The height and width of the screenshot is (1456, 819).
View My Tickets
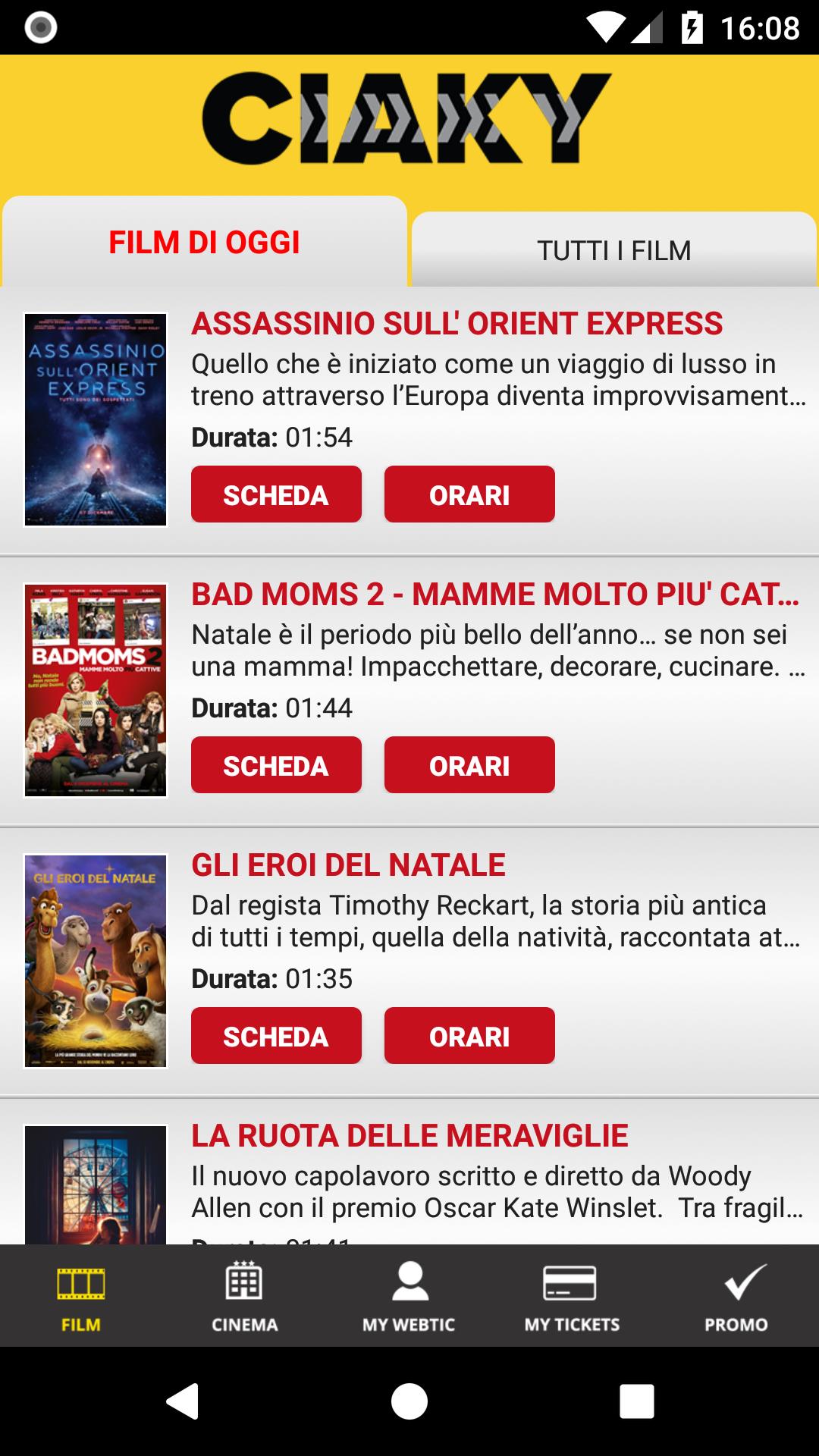(x=572, y=1296)
